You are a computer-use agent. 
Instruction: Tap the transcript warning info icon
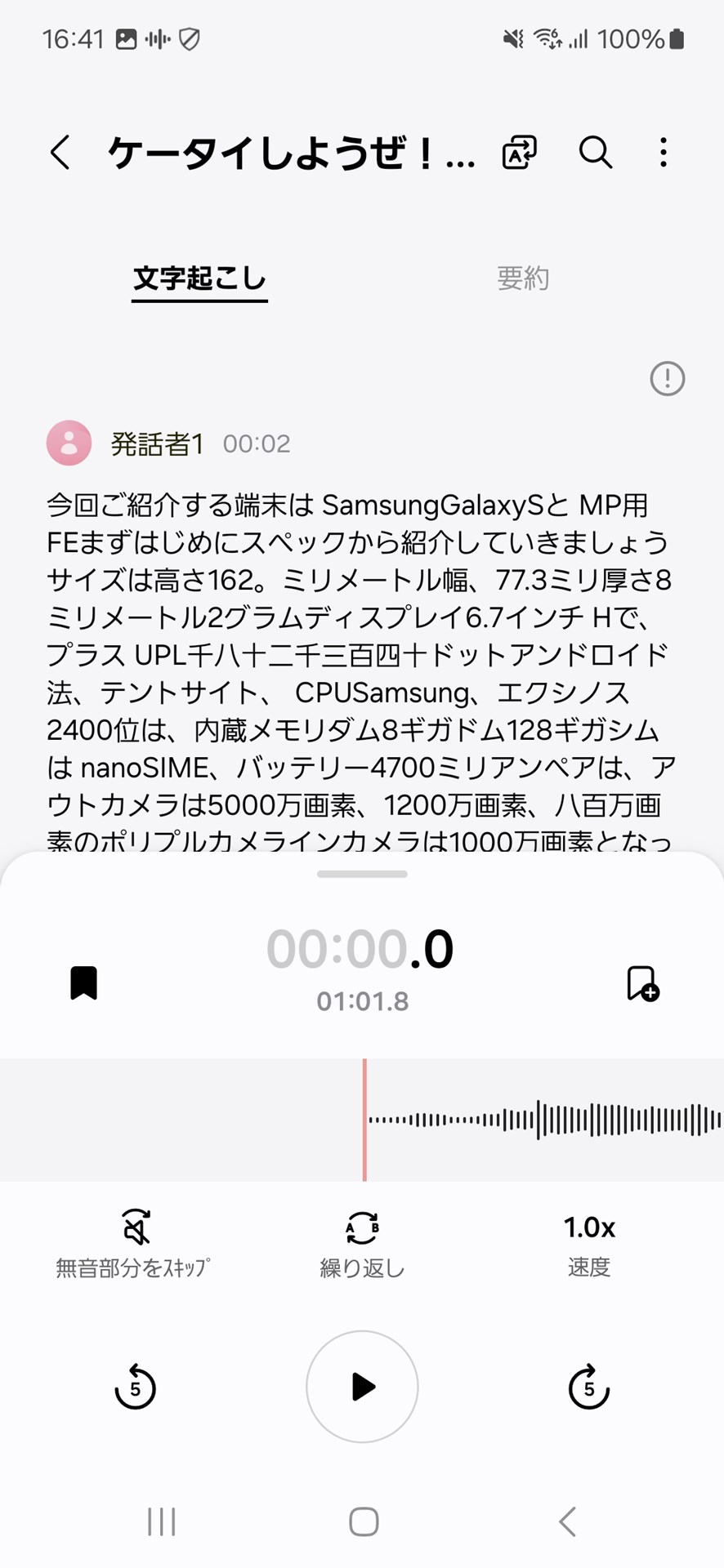tap(667, 378)
